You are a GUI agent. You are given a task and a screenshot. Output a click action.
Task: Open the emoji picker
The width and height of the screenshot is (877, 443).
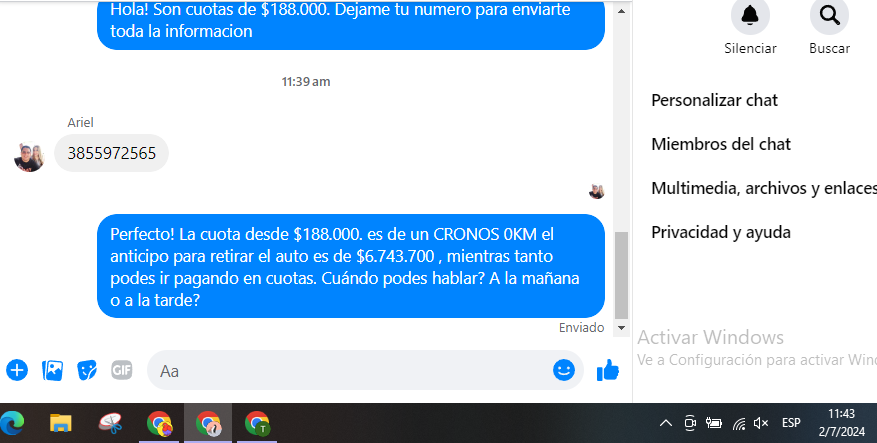[x=564, y=370]
